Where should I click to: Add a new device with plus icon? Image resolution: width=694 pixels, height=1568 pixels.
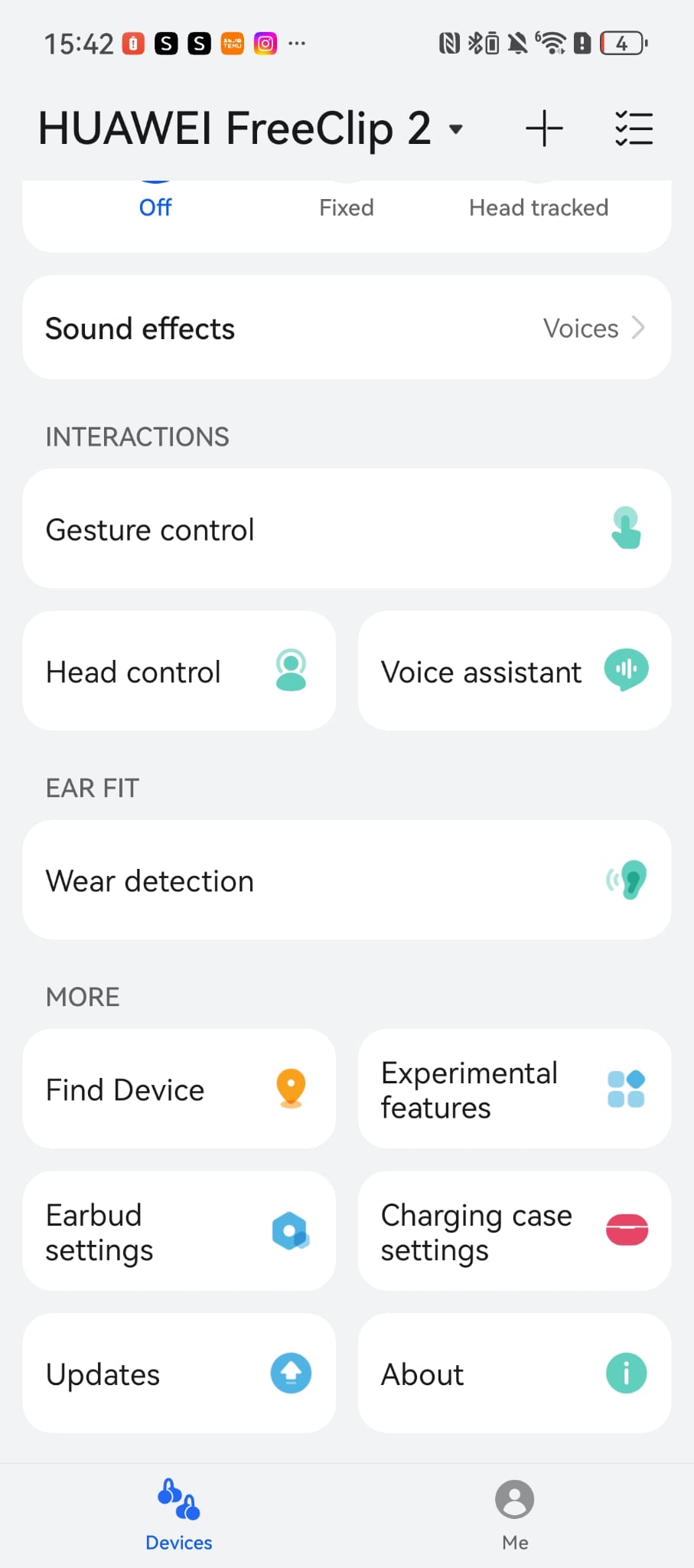point(544,128)
